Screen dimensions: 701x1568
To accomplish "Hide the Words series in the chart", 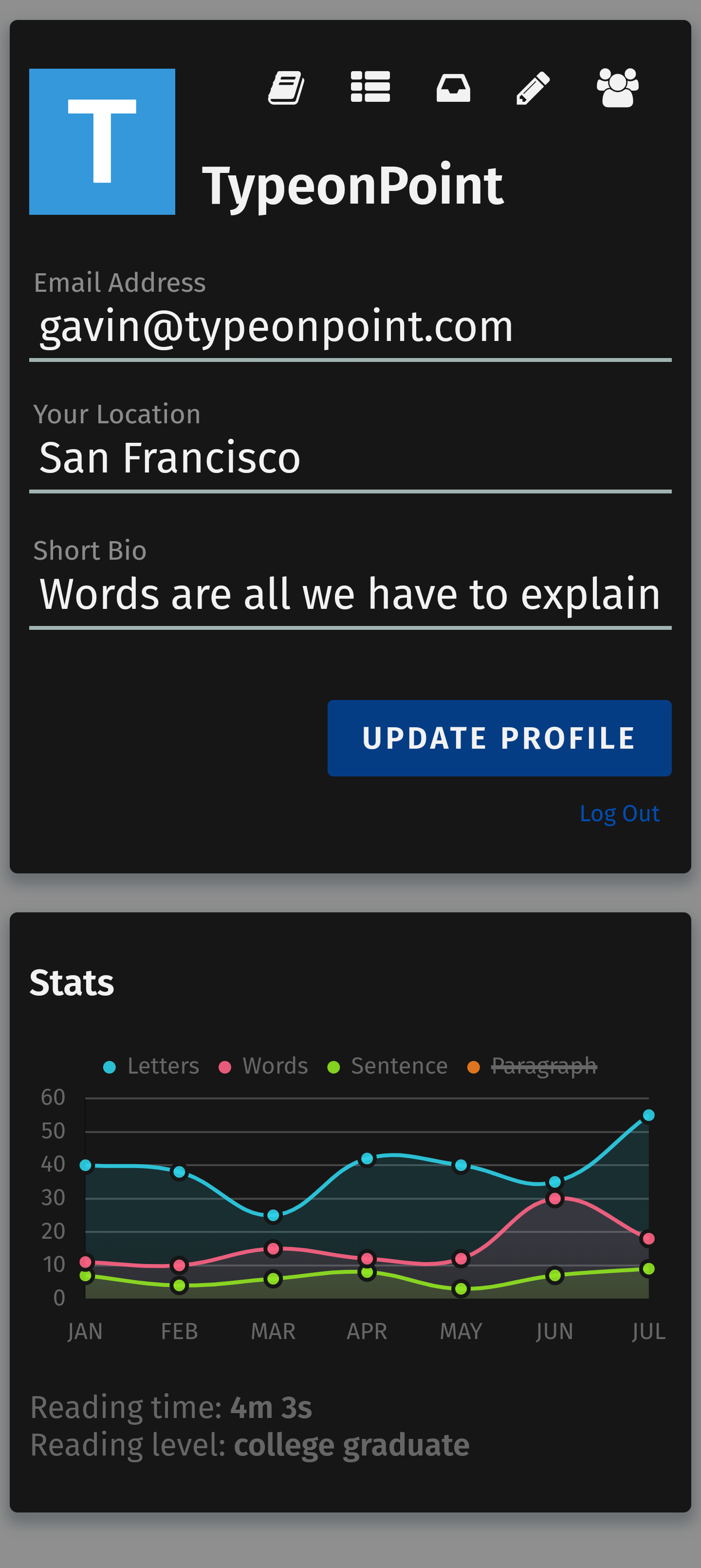I will 263,1066.
